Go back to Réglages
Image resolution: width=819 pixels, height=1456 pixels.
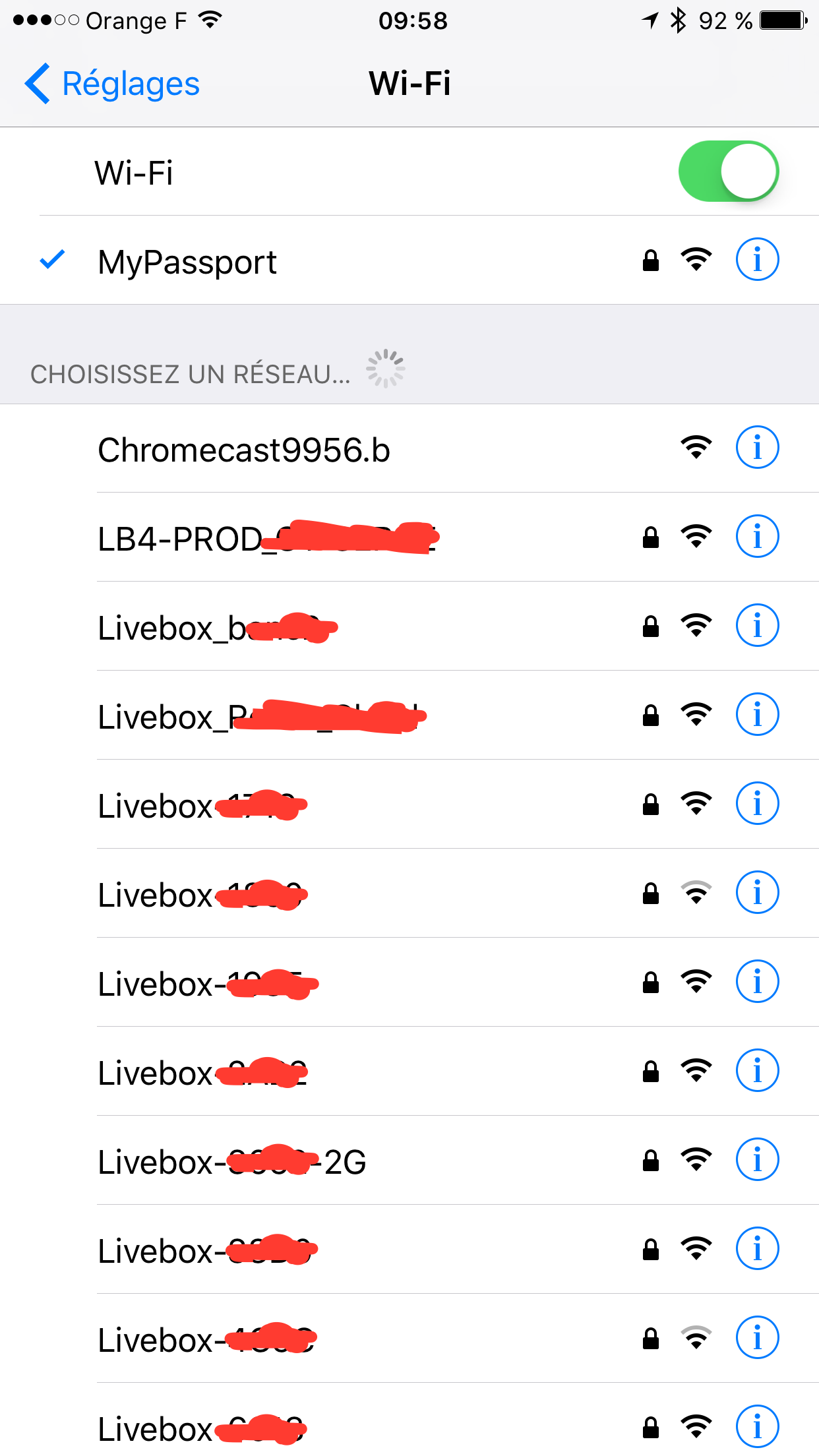112,84
